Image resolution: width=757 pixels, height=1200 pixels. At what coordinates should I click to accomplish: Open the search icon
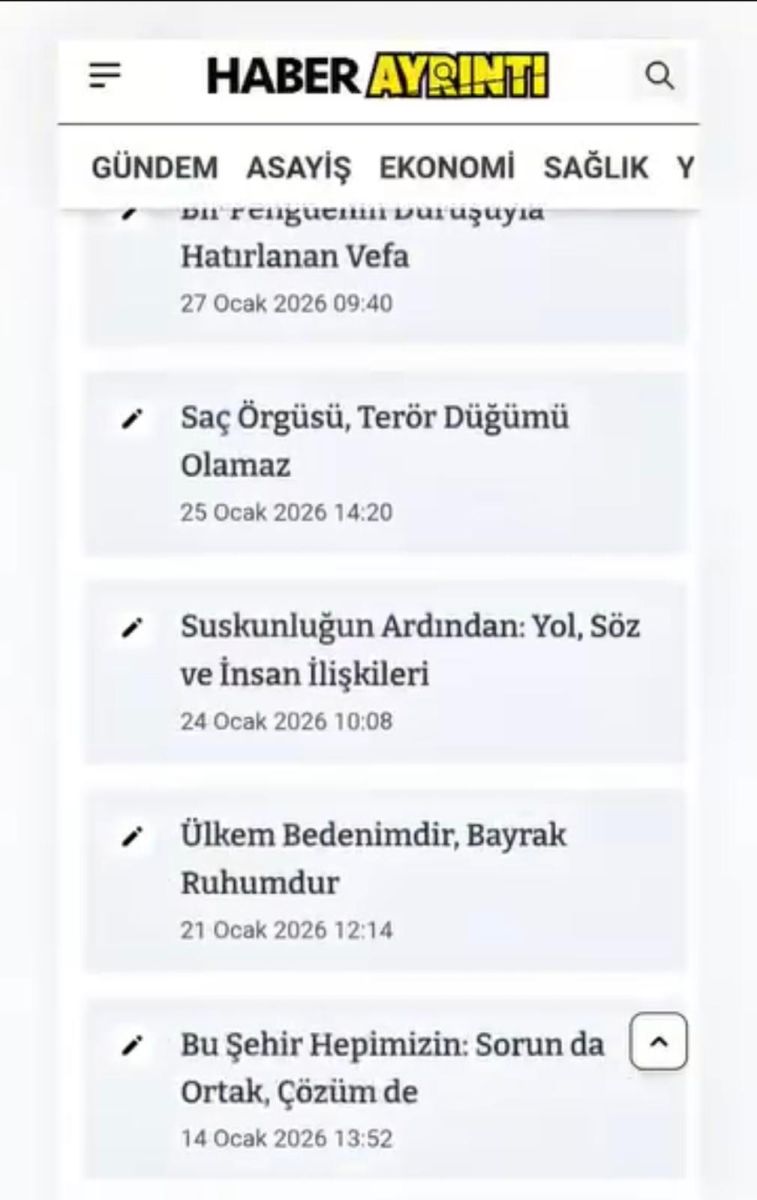tap(659, 76)
